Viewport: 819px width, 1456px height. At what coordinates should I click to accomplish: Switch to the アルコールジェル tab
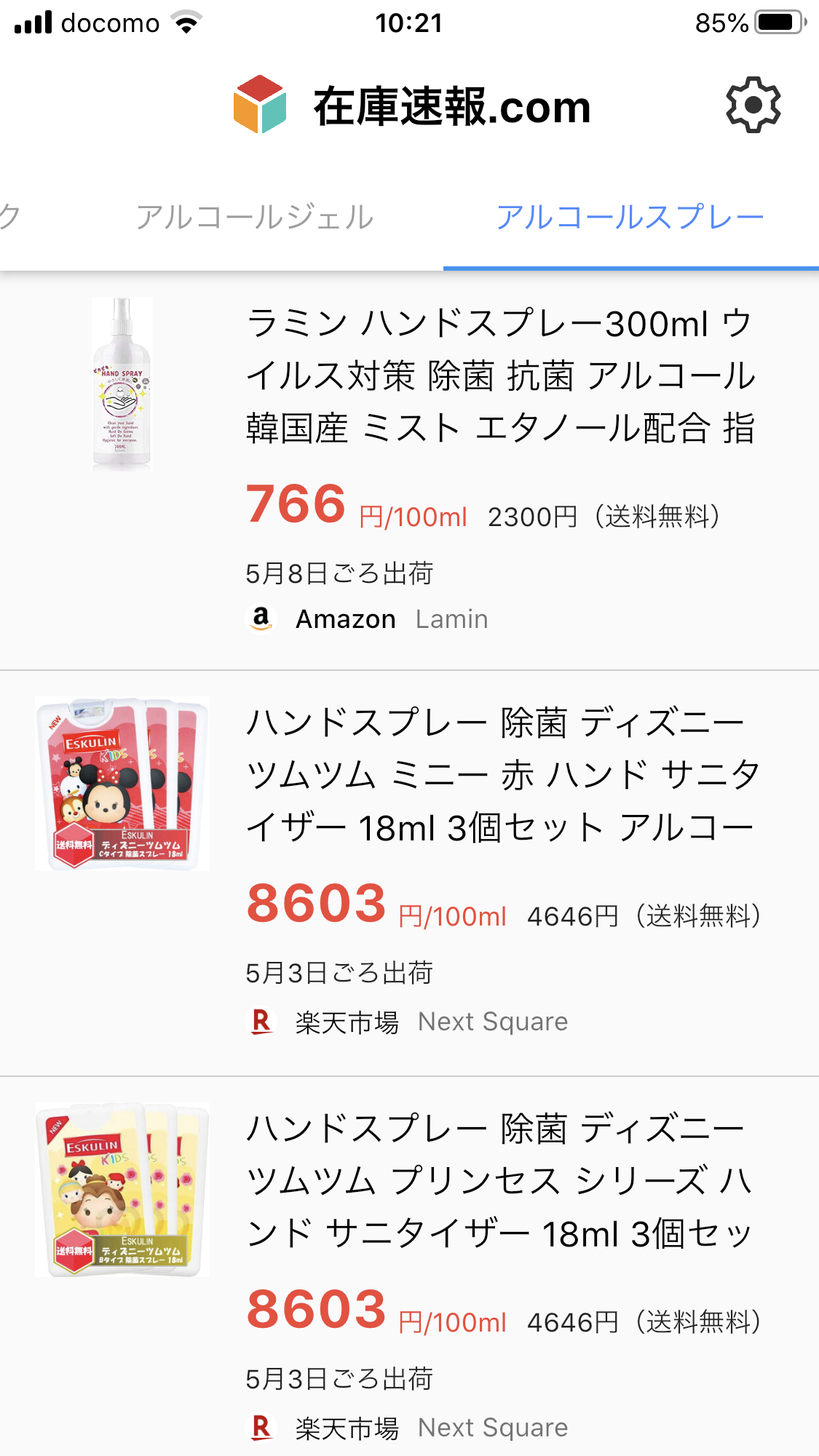255,217
